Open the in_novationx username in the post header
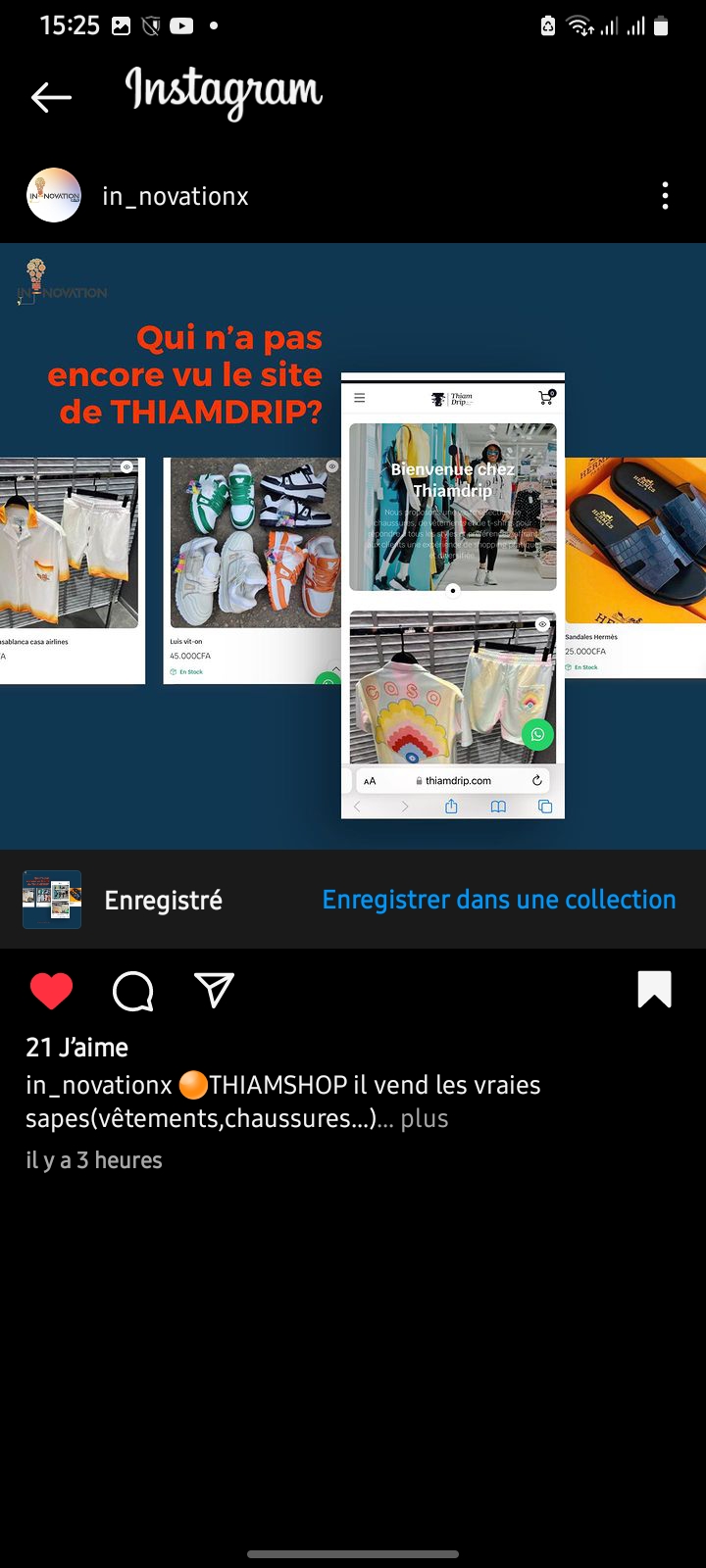706x1568 pixels. [x=176, y=196]
